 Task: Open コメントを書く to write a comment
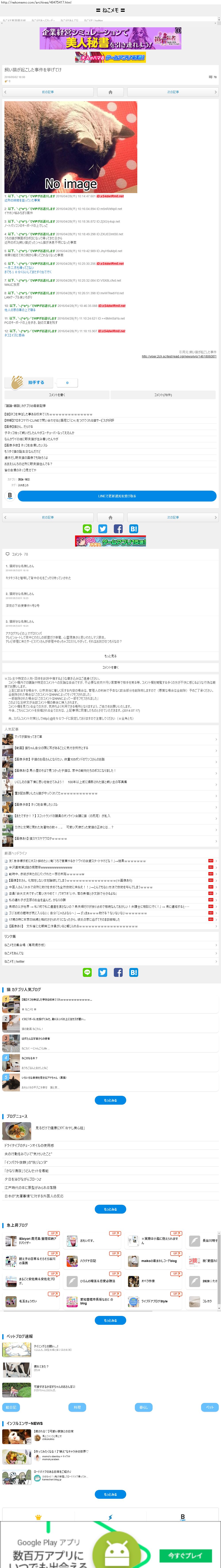(x=56, y=394)
